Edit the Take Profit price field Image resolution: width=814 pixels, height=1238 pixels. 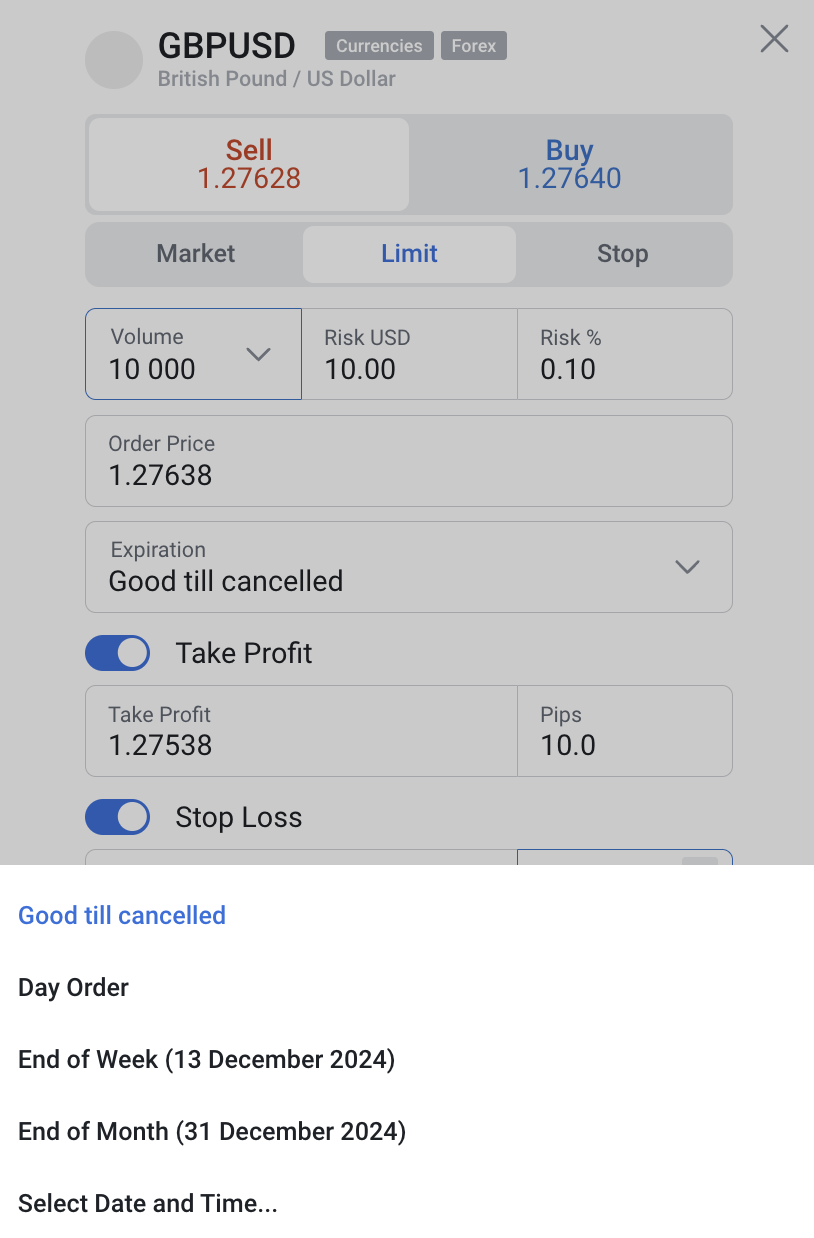(x=301, y=731)
